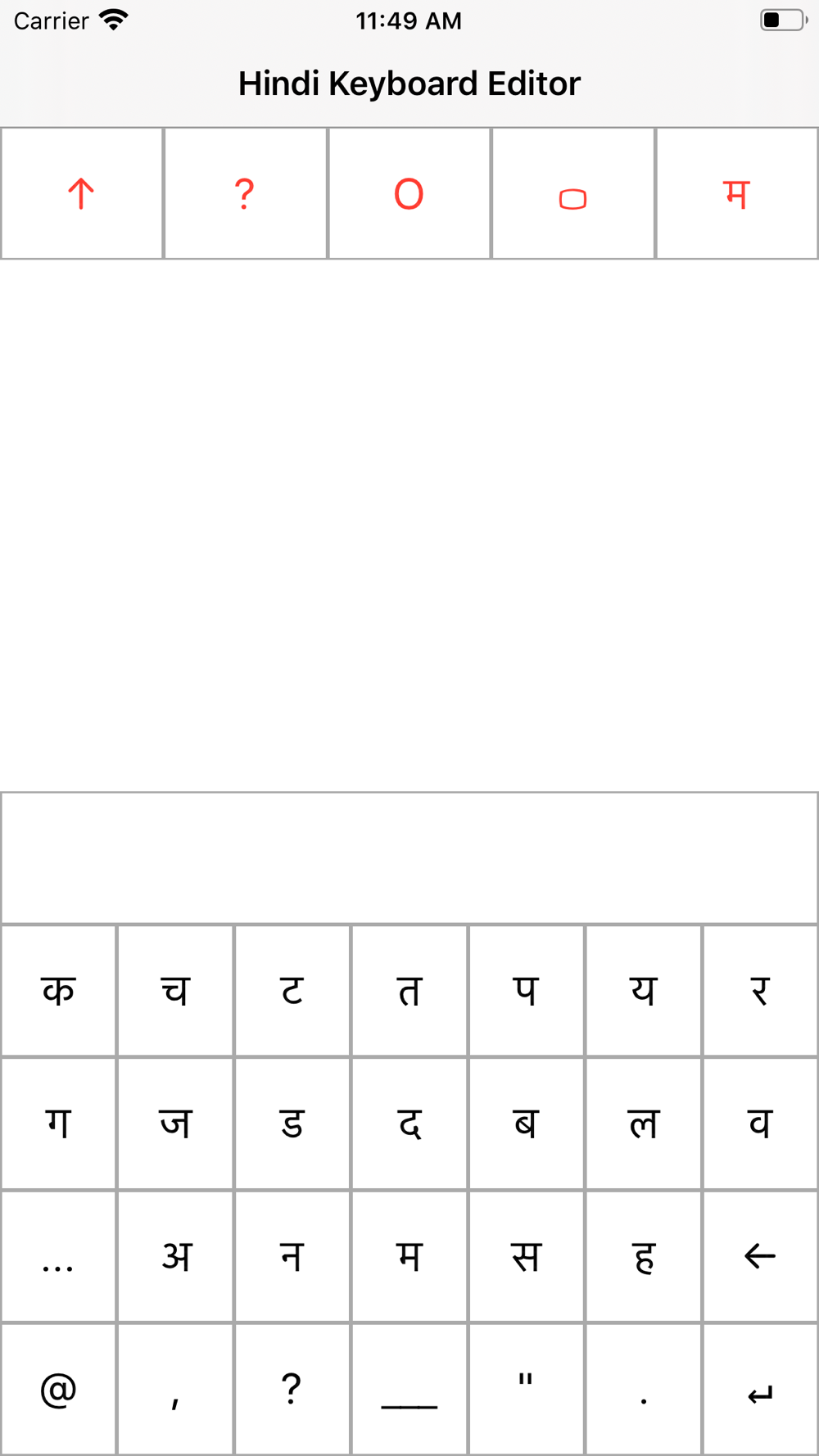Delete a character with the backspace arrow key

(x=760, y=1256)
